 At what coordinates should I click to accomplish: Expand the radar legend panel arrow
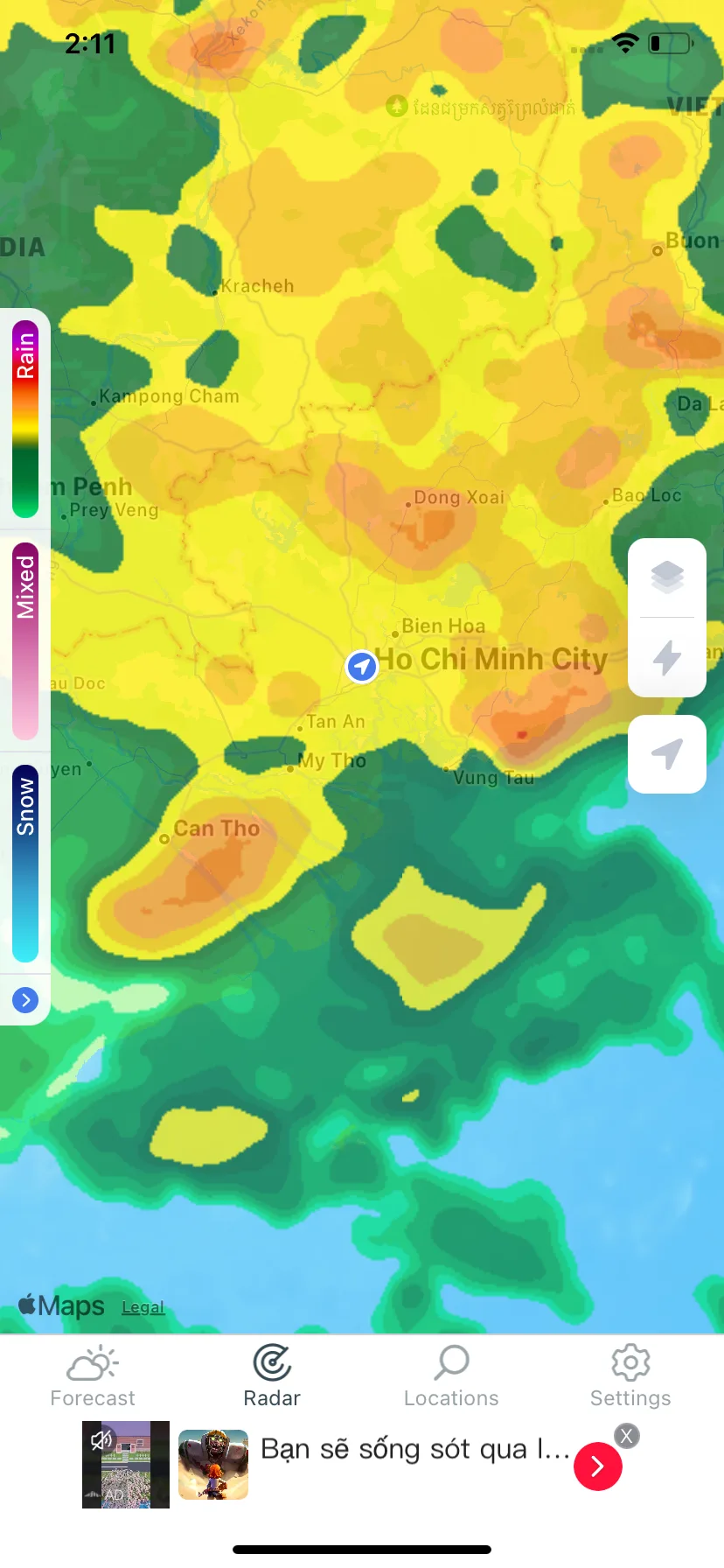[25, 999]
